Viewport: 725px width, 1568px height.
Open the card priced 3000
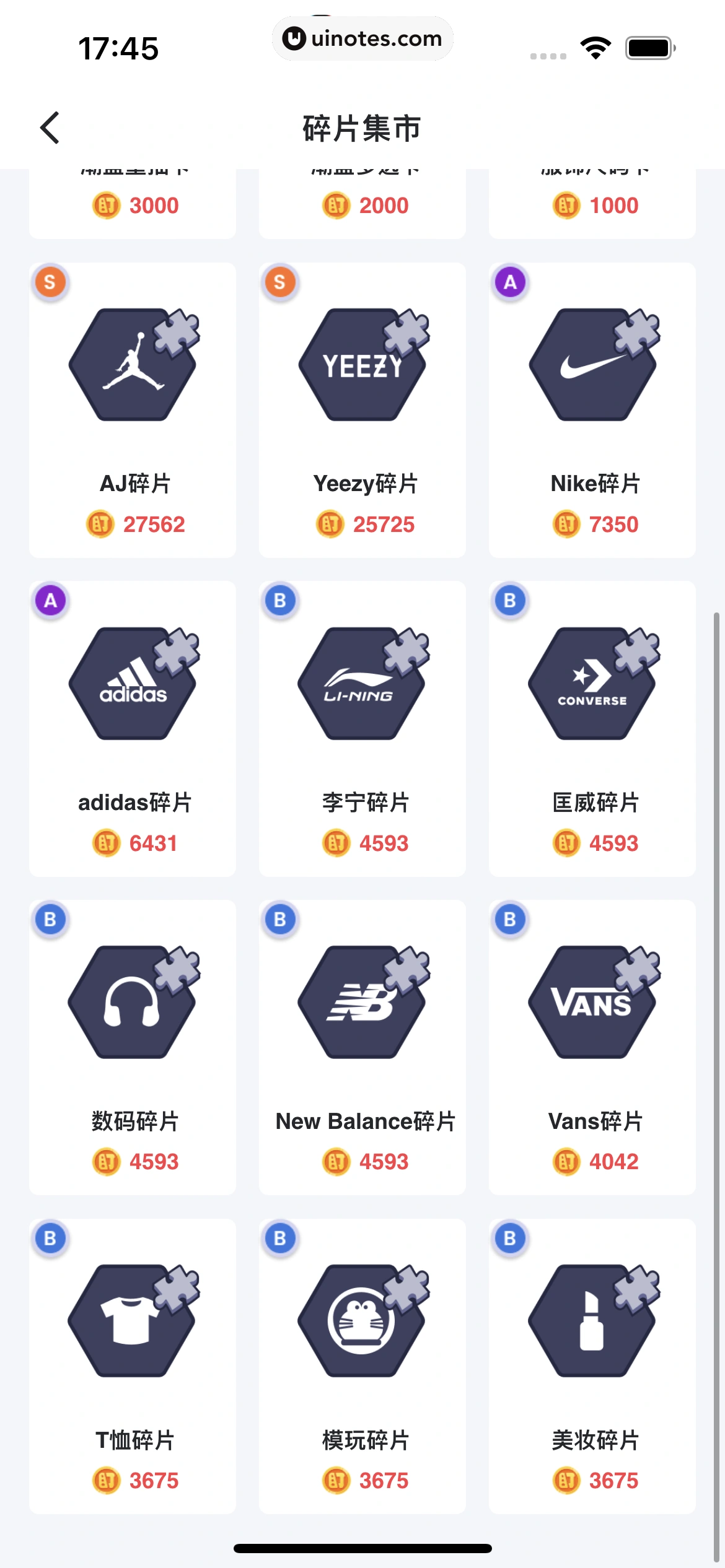click(x=133, y=204)
